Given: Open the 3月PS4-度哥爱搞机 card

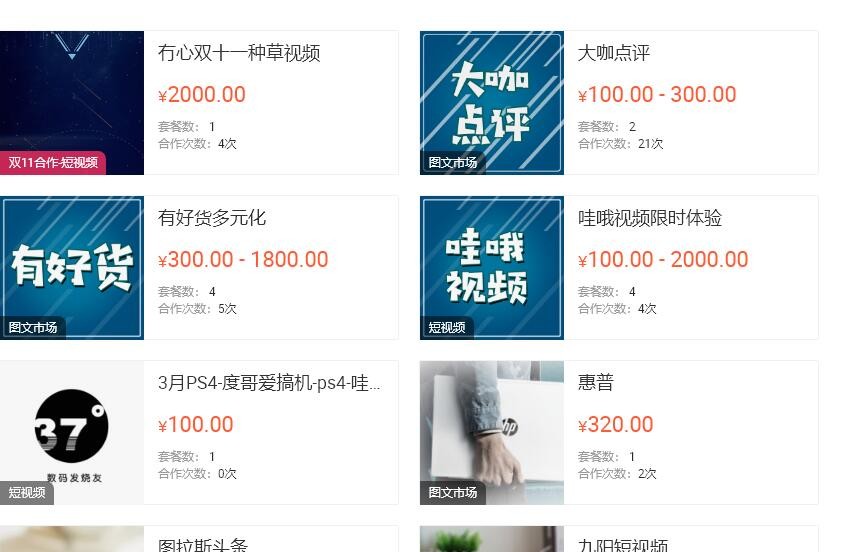Looking at the screenshot, I should click(269, 383).
